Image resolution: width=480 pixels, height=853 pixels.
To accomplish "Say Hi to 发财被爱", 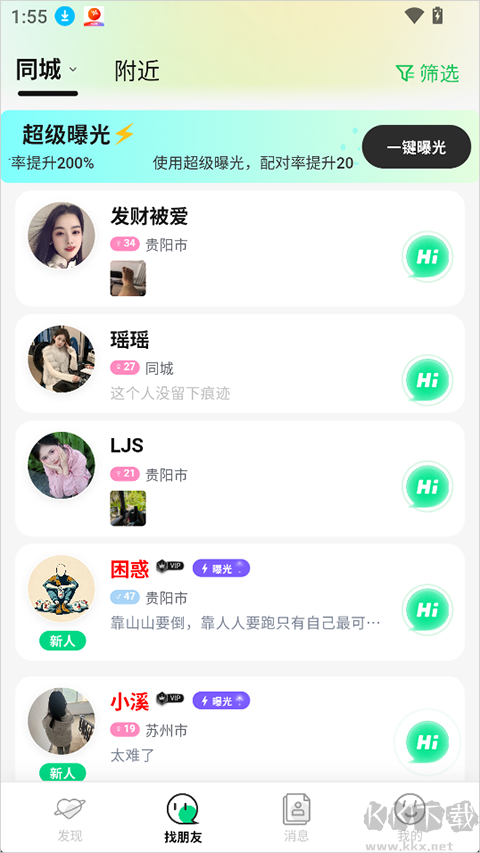I will 427,257.
